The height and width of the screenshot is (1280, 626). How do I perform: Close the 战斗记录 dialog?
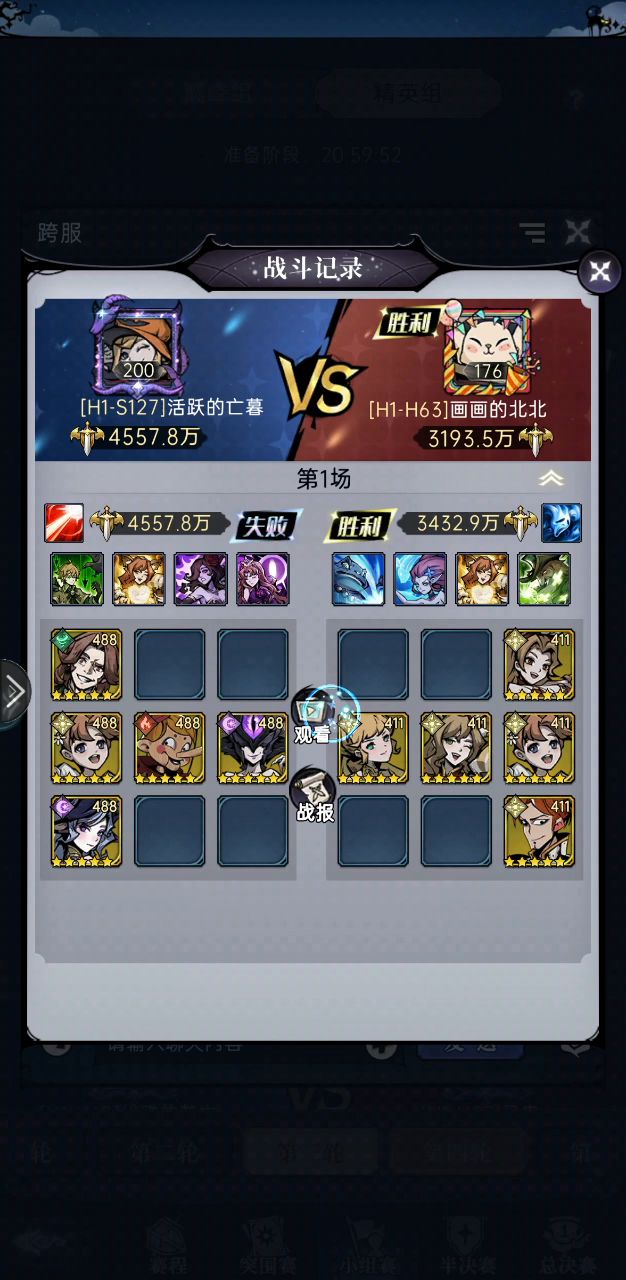(599, 271)
